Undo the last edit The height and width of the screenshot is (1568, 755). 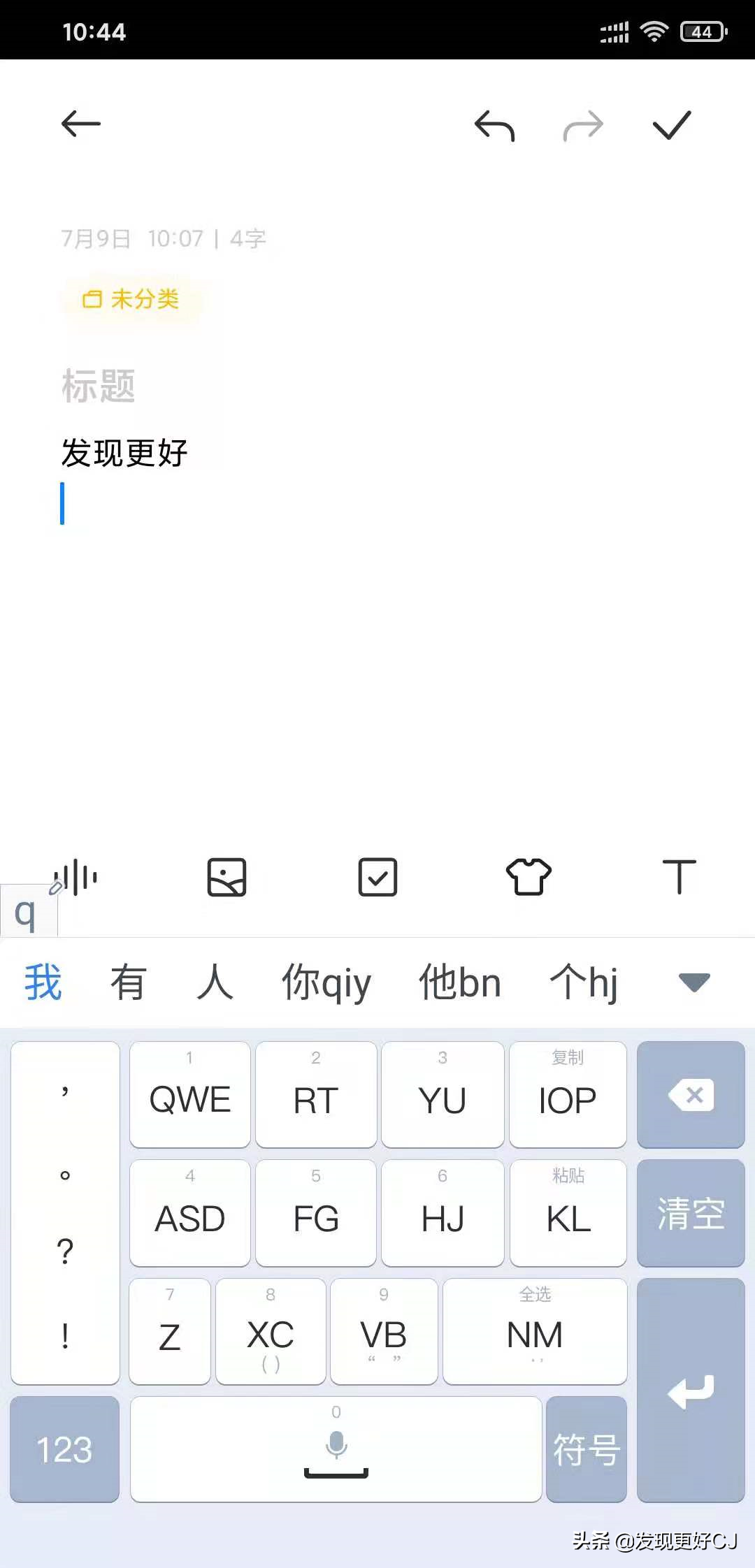click(494, 126)
